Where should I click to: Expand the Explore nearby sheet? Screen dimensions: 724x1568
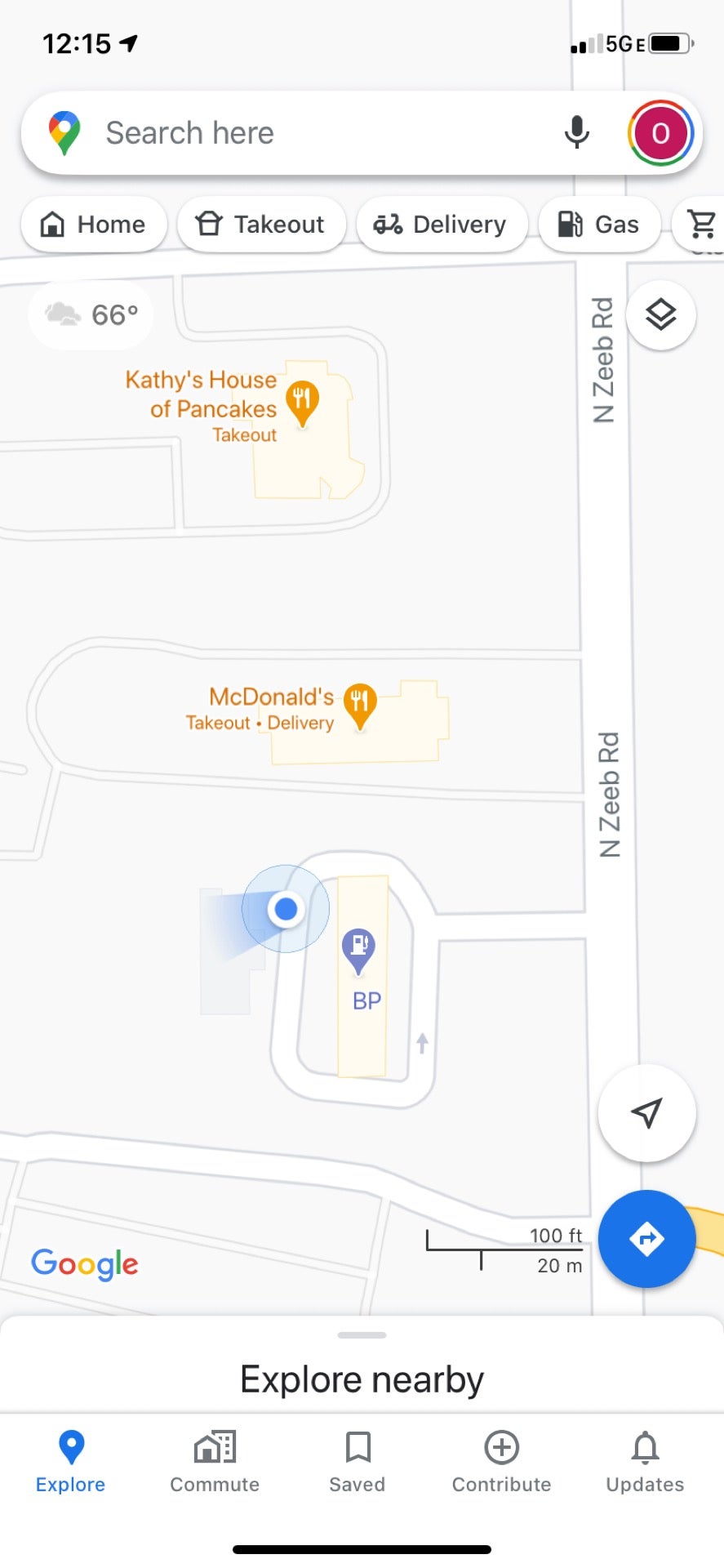[362, 1379]
